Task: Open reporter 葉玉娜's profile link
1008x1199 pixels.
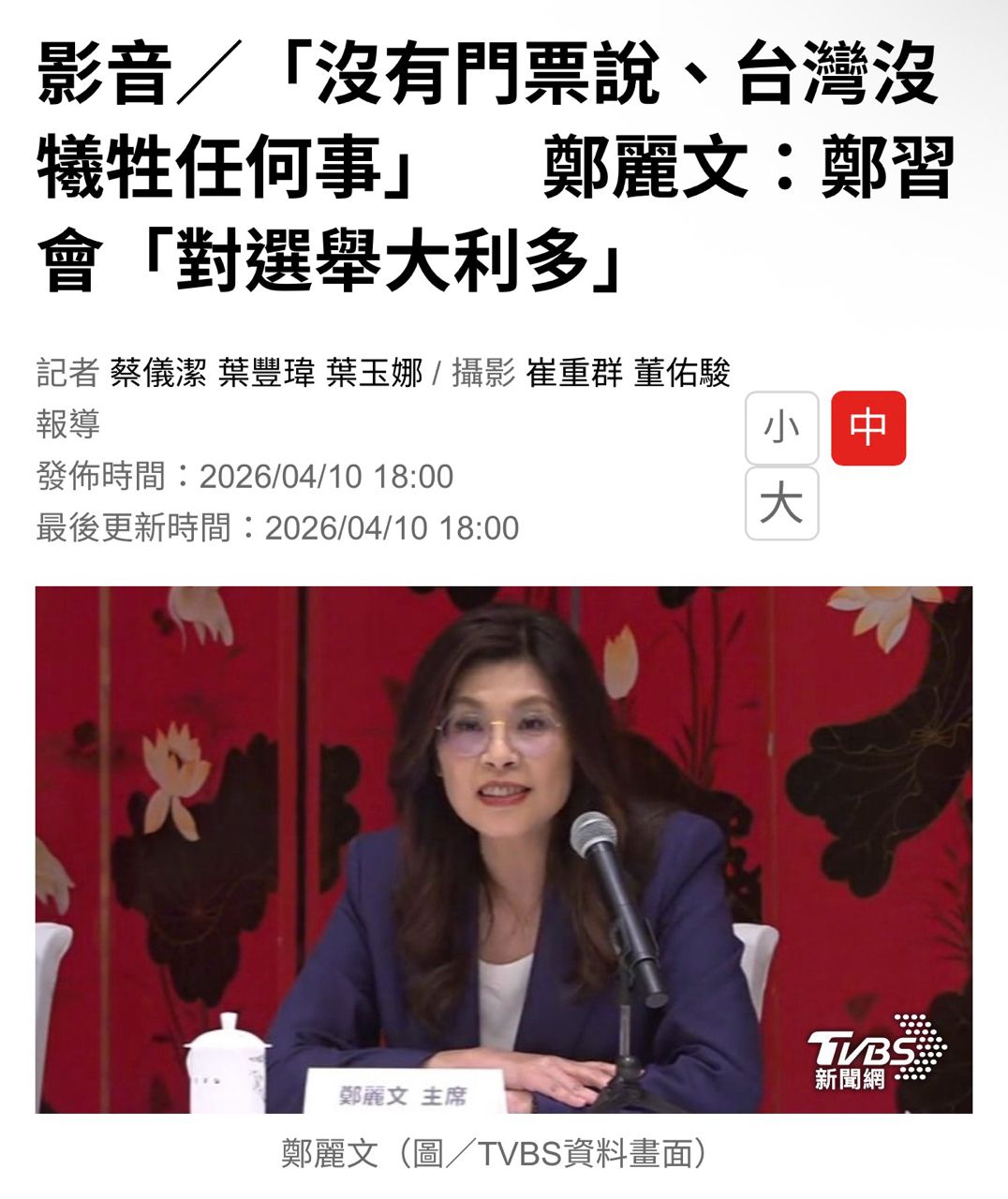Action: tap(374, 373)
